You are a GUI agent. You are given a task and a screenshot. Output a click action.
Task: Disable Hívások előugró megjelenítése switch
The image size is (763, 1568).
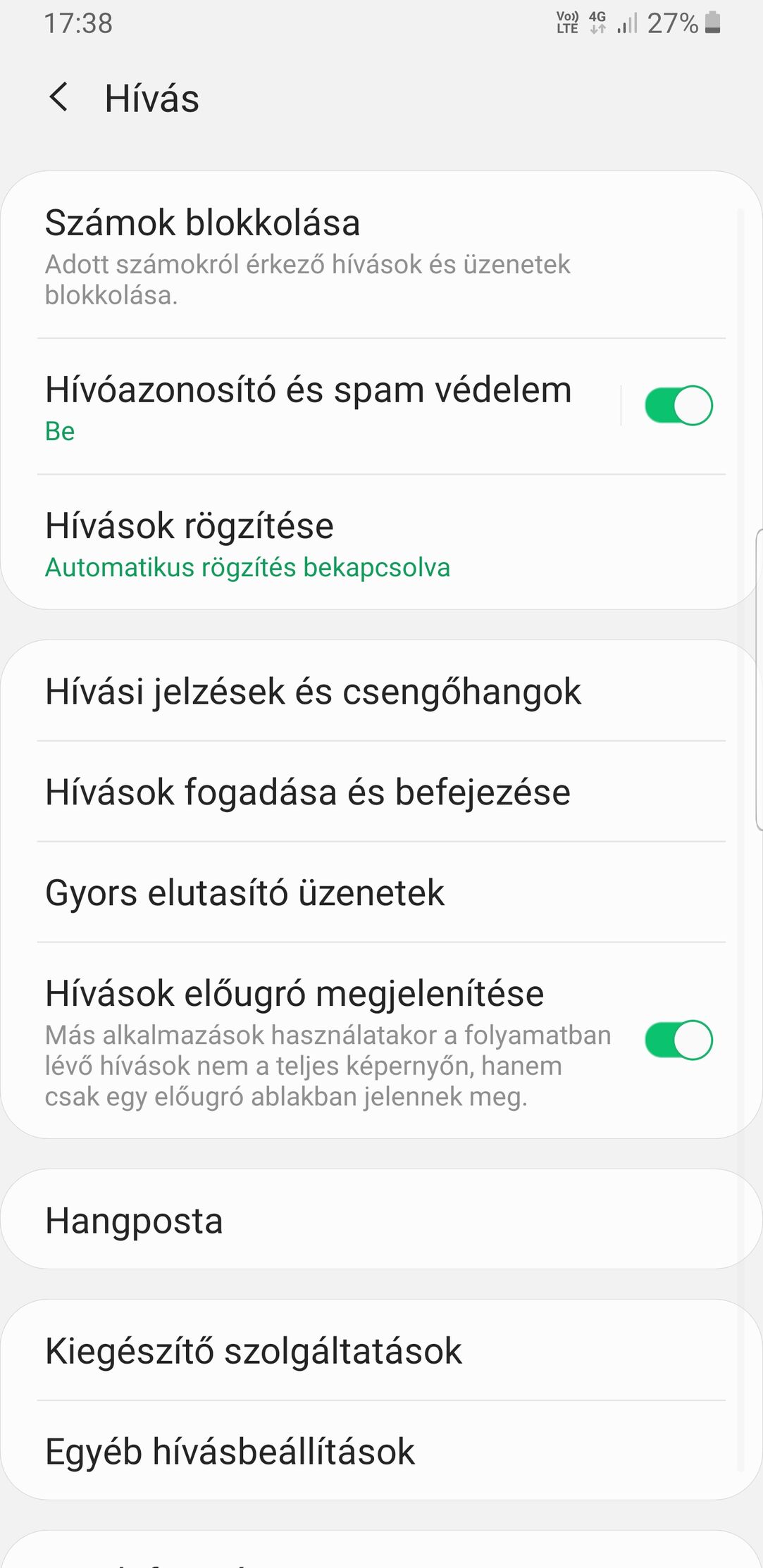pos(678,1040)
